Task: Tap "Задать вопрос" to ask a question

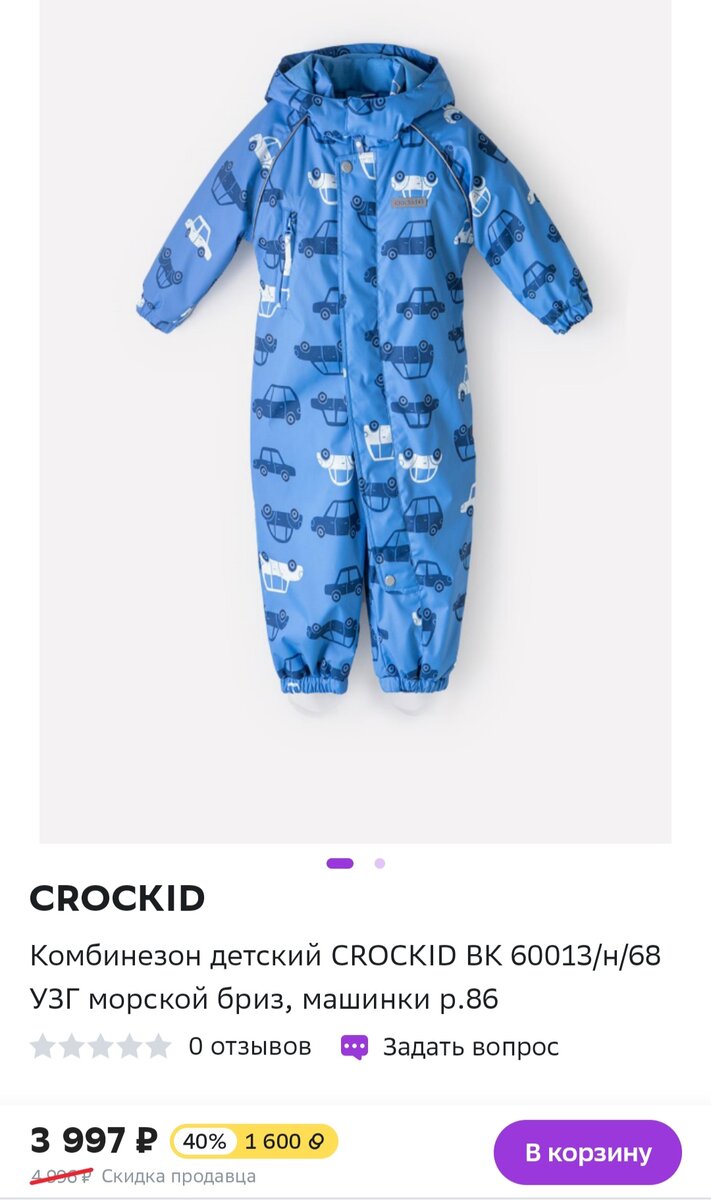Action: pyautogui.click(x=450, y=1047)
